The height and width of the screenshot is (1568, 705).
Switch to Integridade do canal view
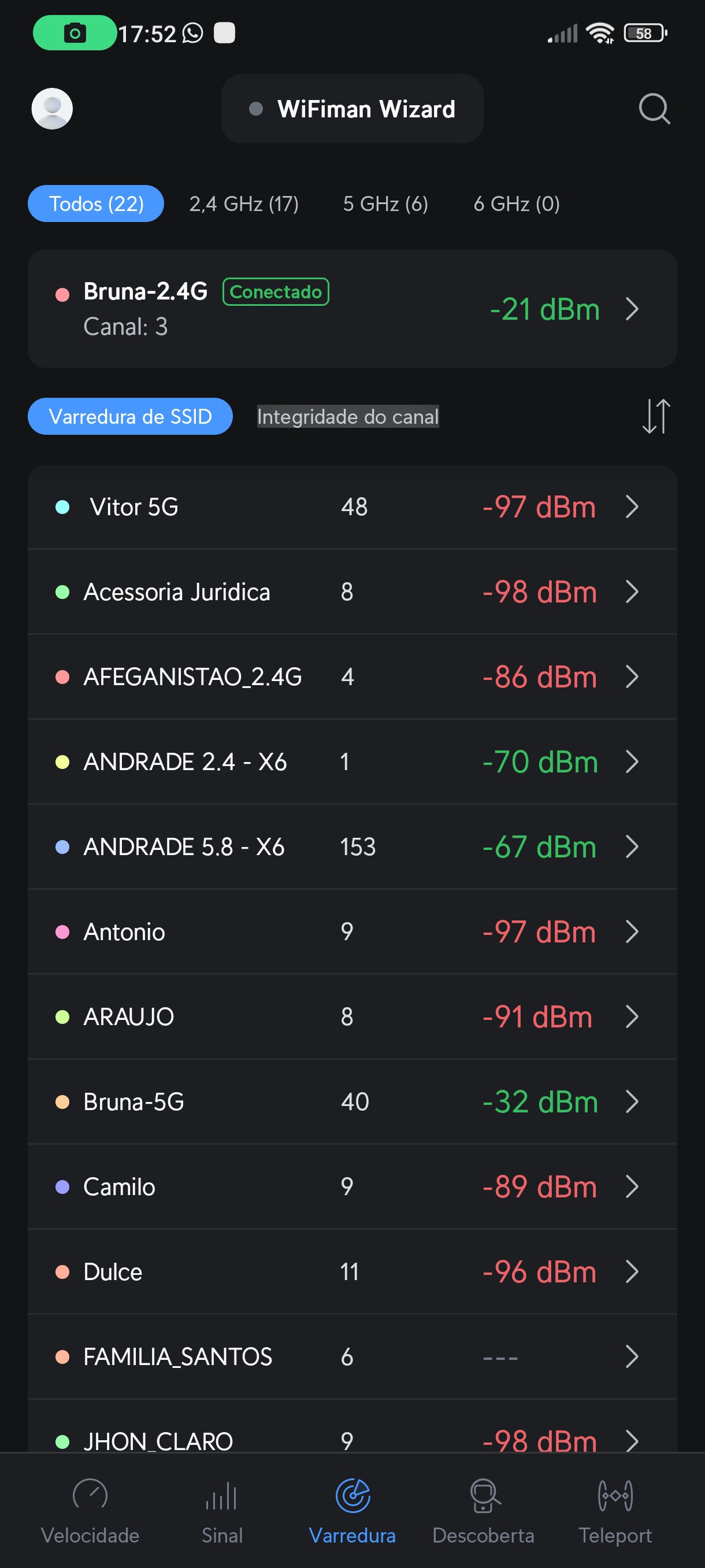pos(347,416)
